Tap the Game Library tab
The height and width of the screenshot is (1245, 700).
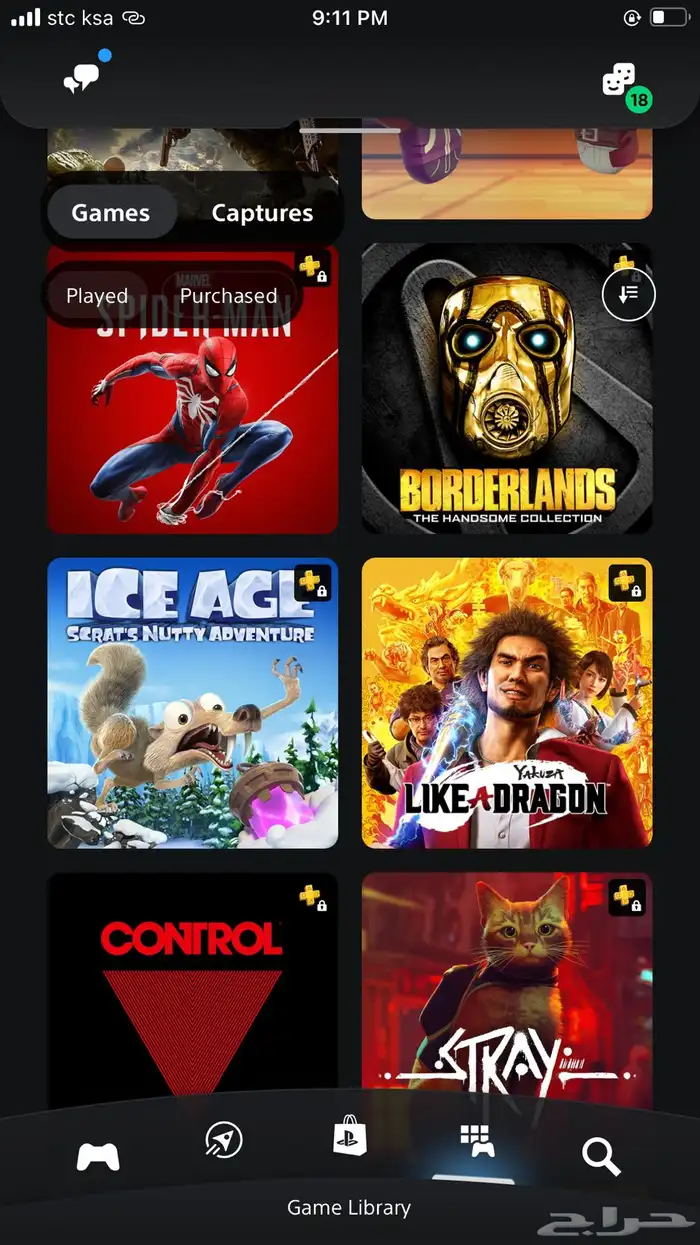477,1142
